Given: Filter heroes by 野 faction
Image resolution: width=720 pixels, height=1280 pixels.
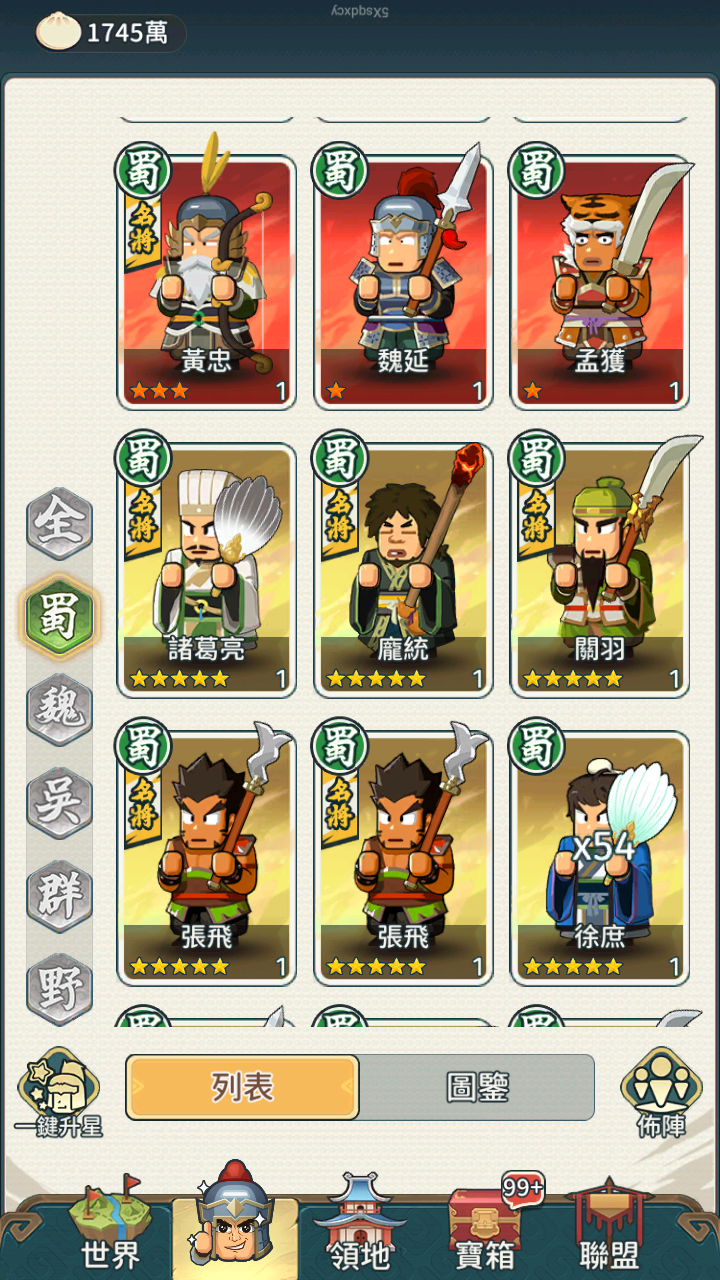Looking at the screenshot, I should tap(60, 985).
